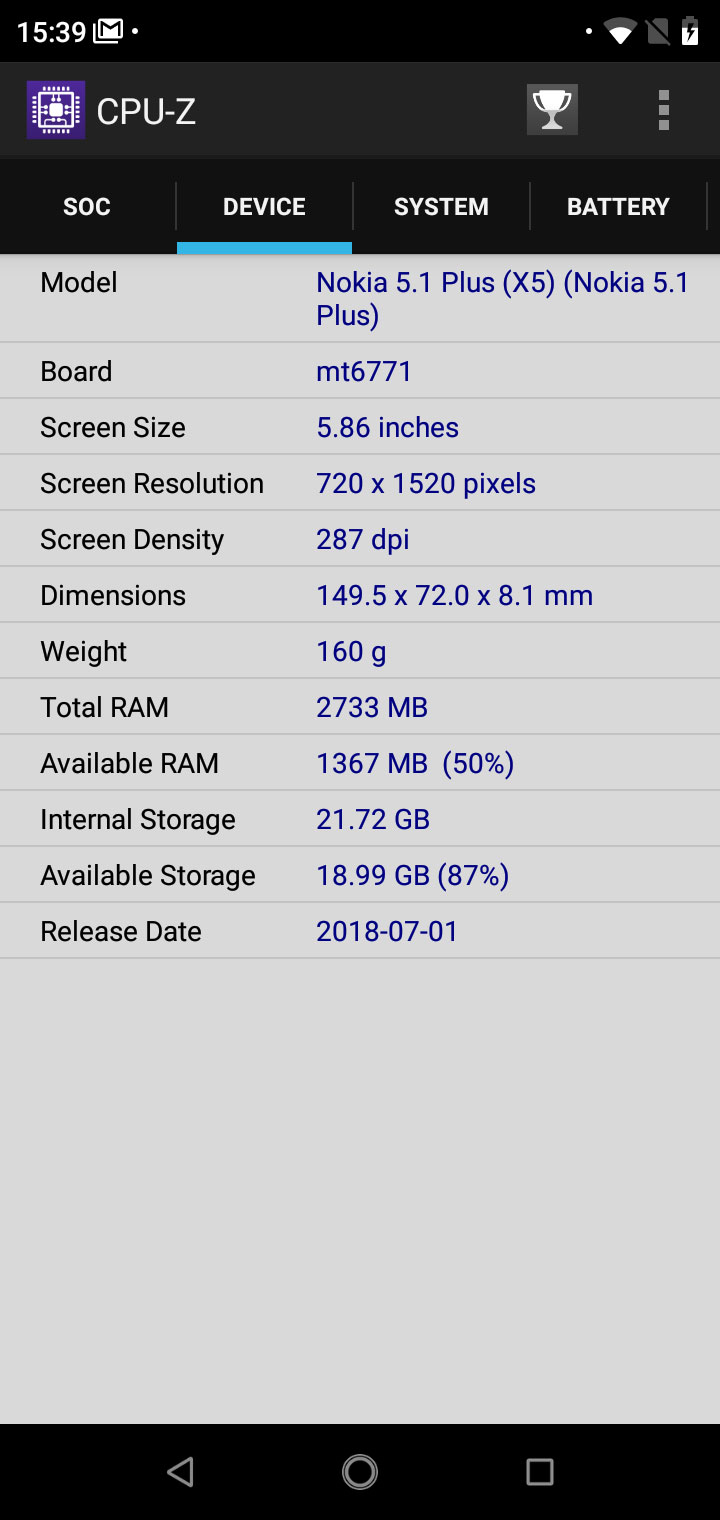Open the overflow menu
This screenshot has width=720, height=1520.
pos(663,110)
